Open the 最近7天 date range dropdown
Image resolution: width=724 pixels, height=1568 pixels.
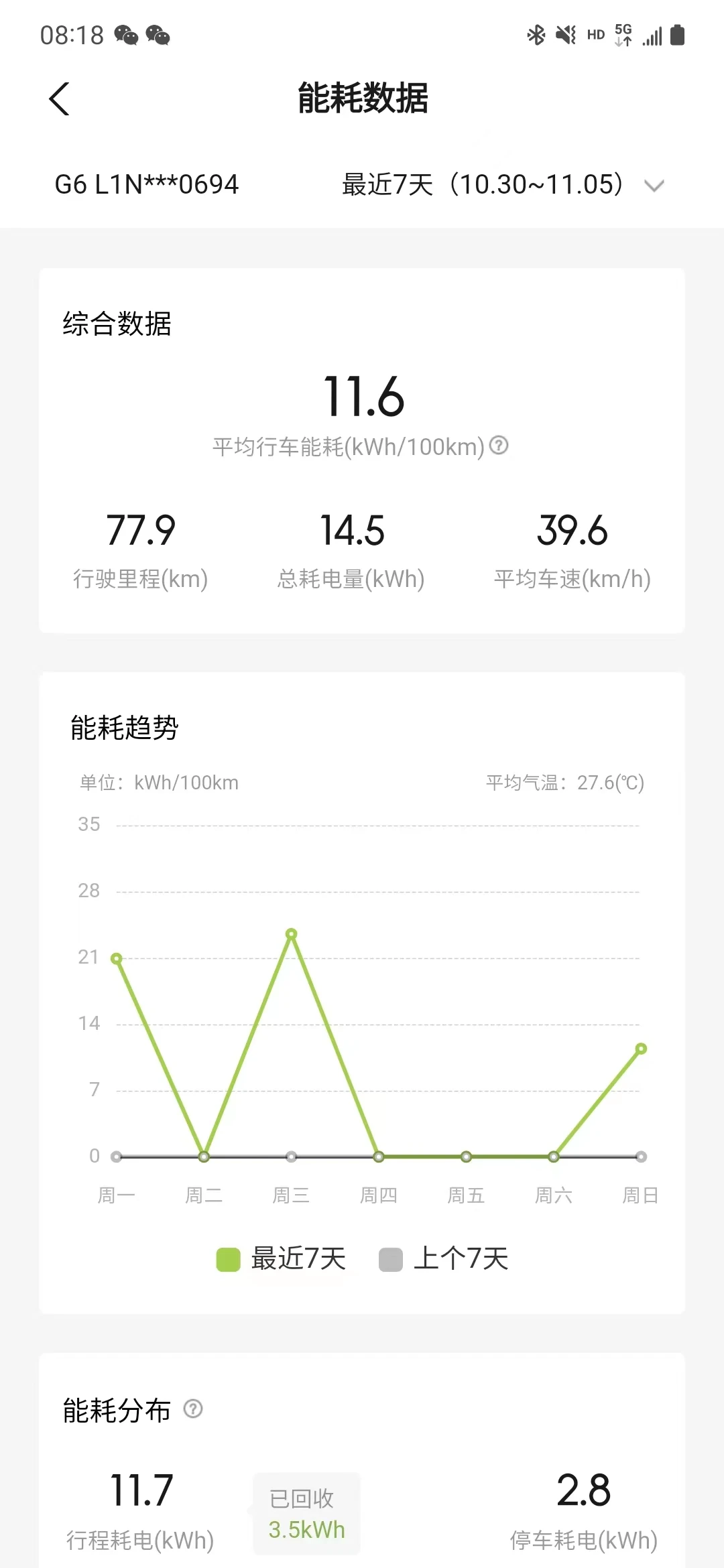click(x=503, y=185)
